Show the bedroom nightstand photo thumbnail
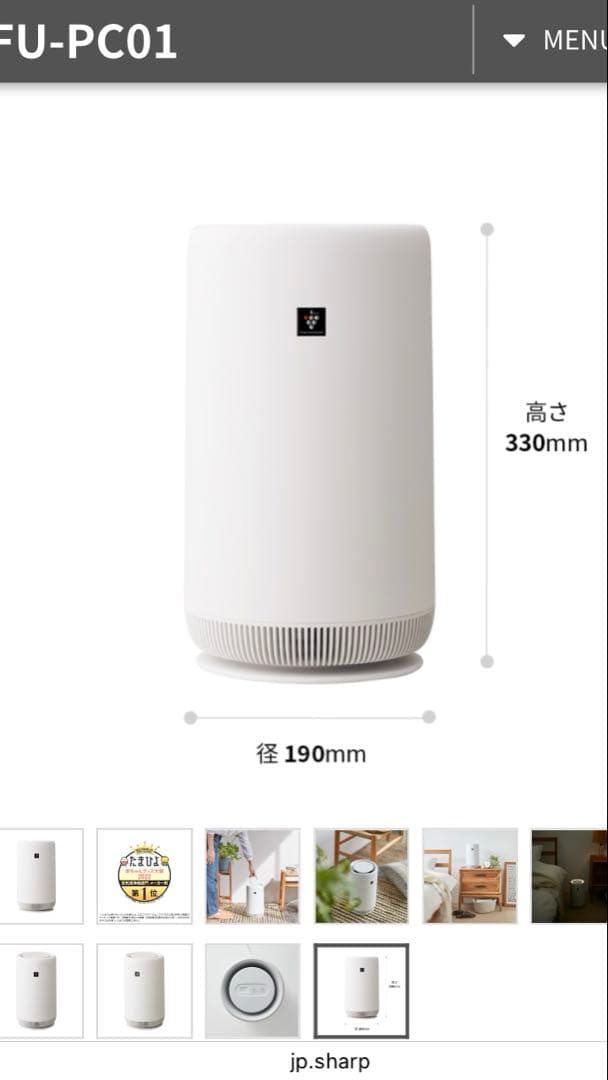This screenshot has height=1080, width=608. click(470, 876)
